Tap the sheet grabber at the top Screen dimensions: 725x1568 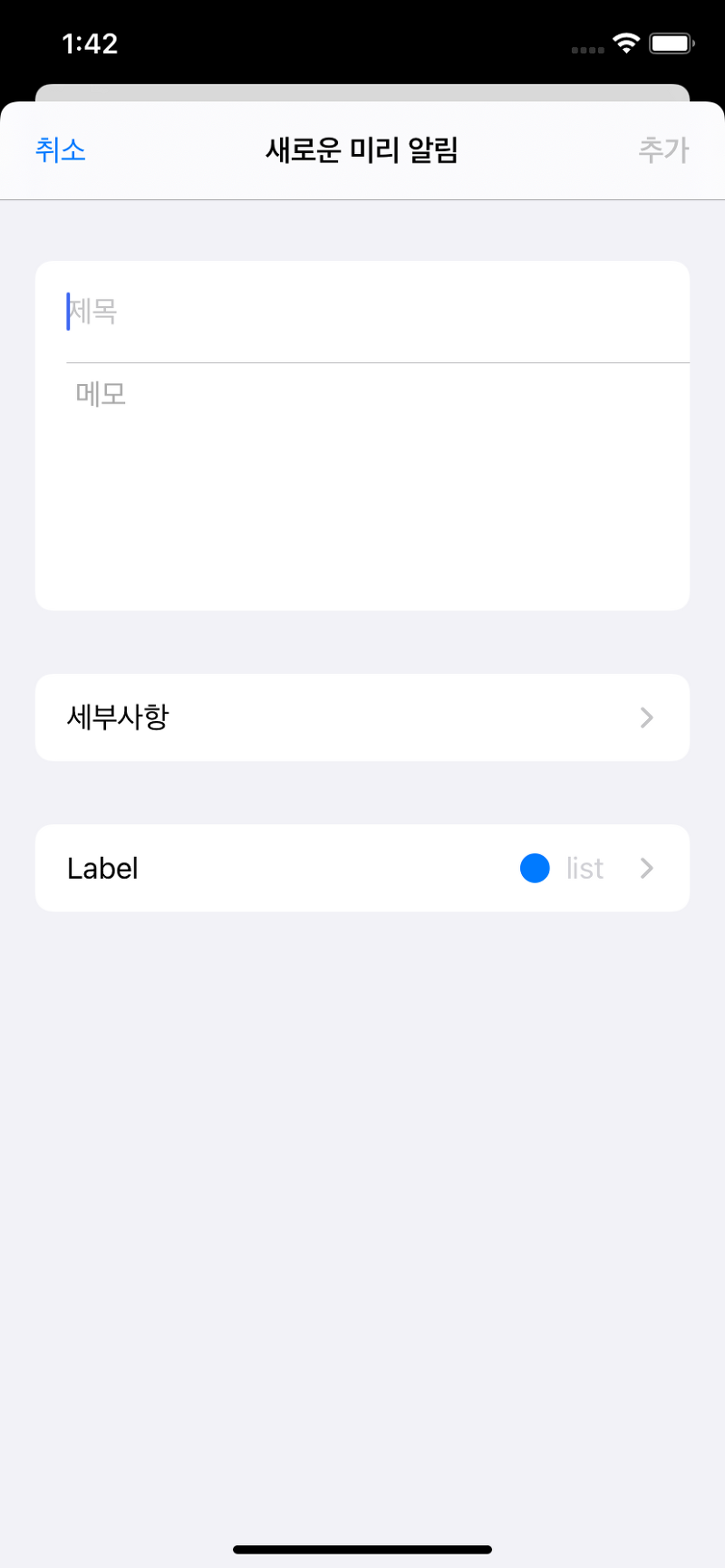(x=362, y=91)
